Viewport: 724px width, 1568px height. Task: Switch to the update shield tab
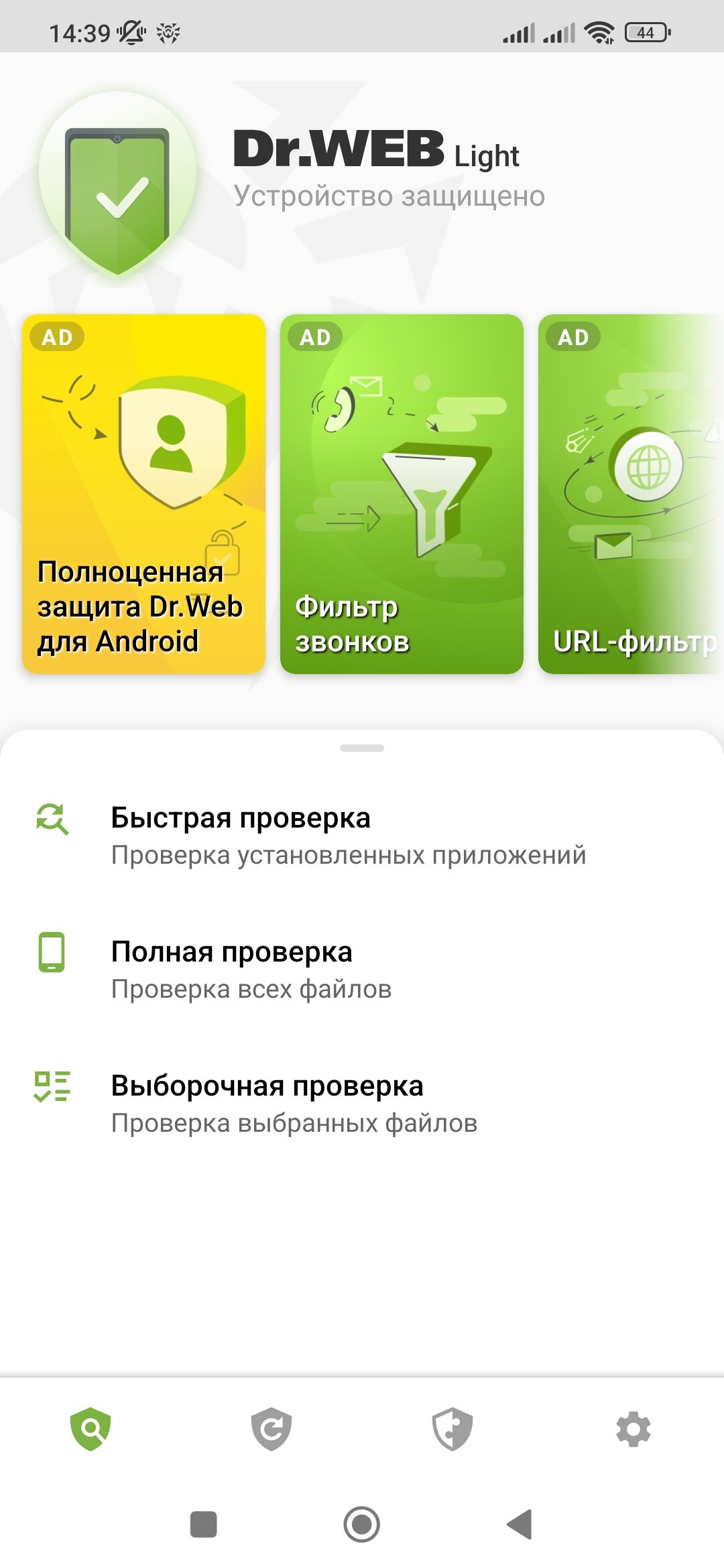pyautogui.click(x=271, y=1429)
